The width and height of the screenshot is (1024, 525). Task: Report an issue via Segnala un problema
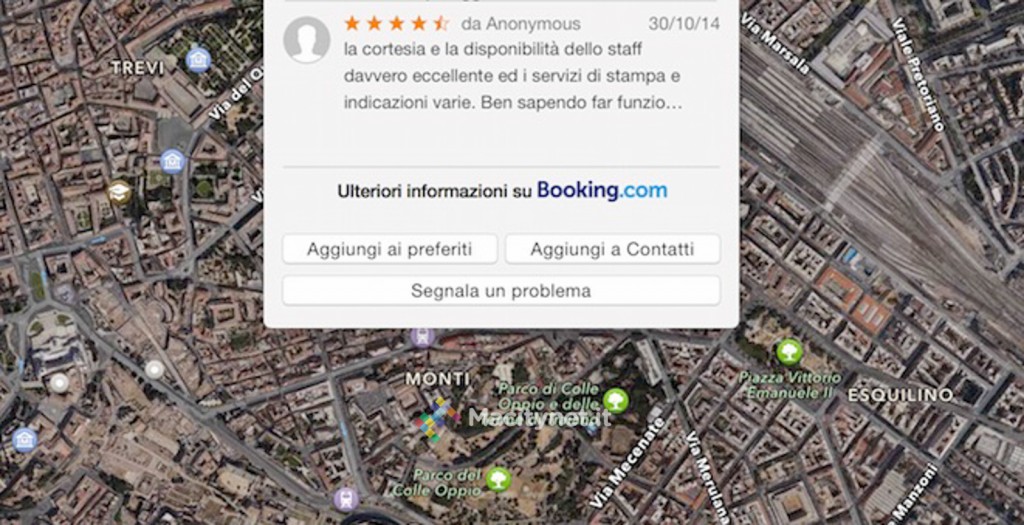click(x=501, y=291)
